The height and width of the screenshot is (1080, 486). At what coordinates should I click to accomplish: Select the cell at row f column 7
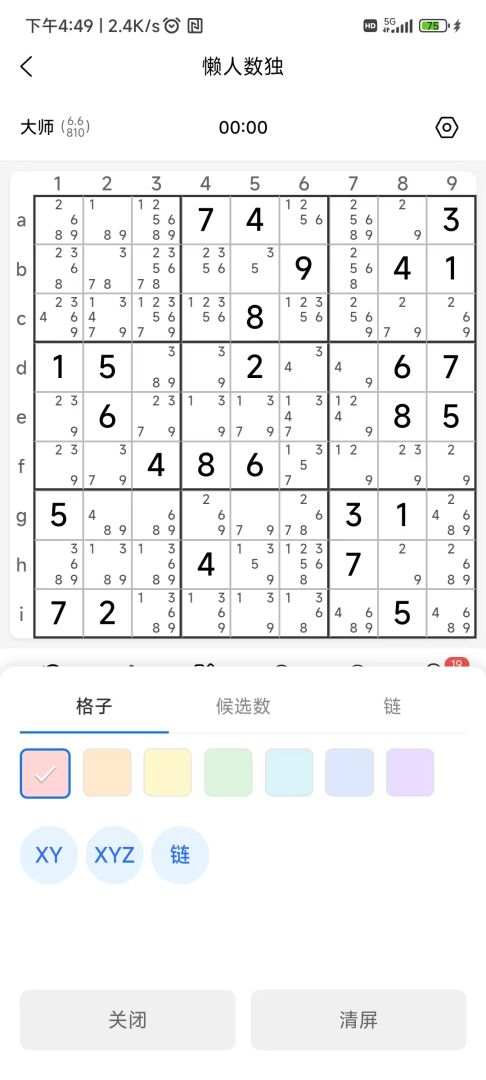pyautogui.click(x=353, y=466)
